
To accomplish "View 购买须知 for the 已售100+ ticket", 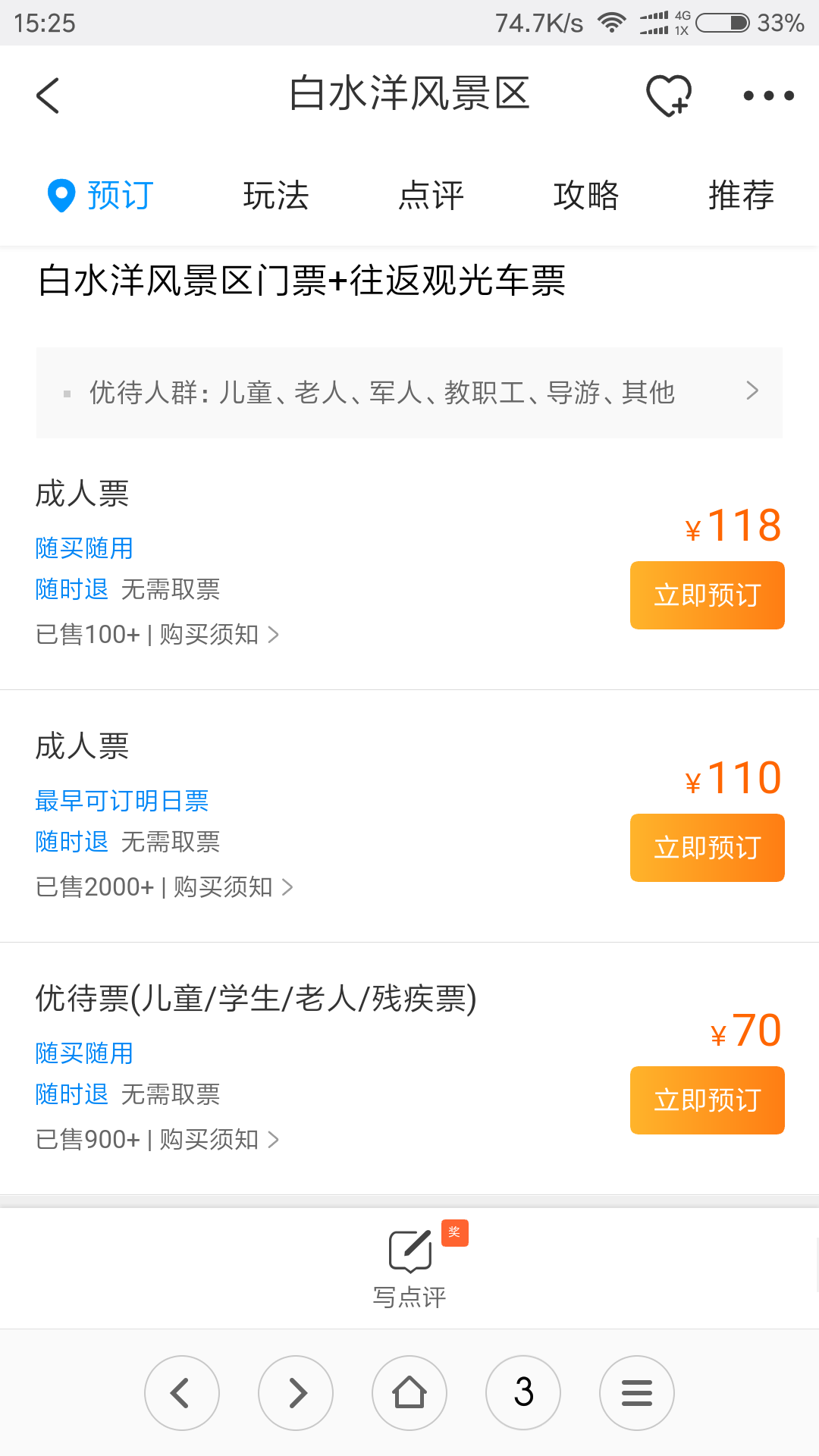I will 218,634.
